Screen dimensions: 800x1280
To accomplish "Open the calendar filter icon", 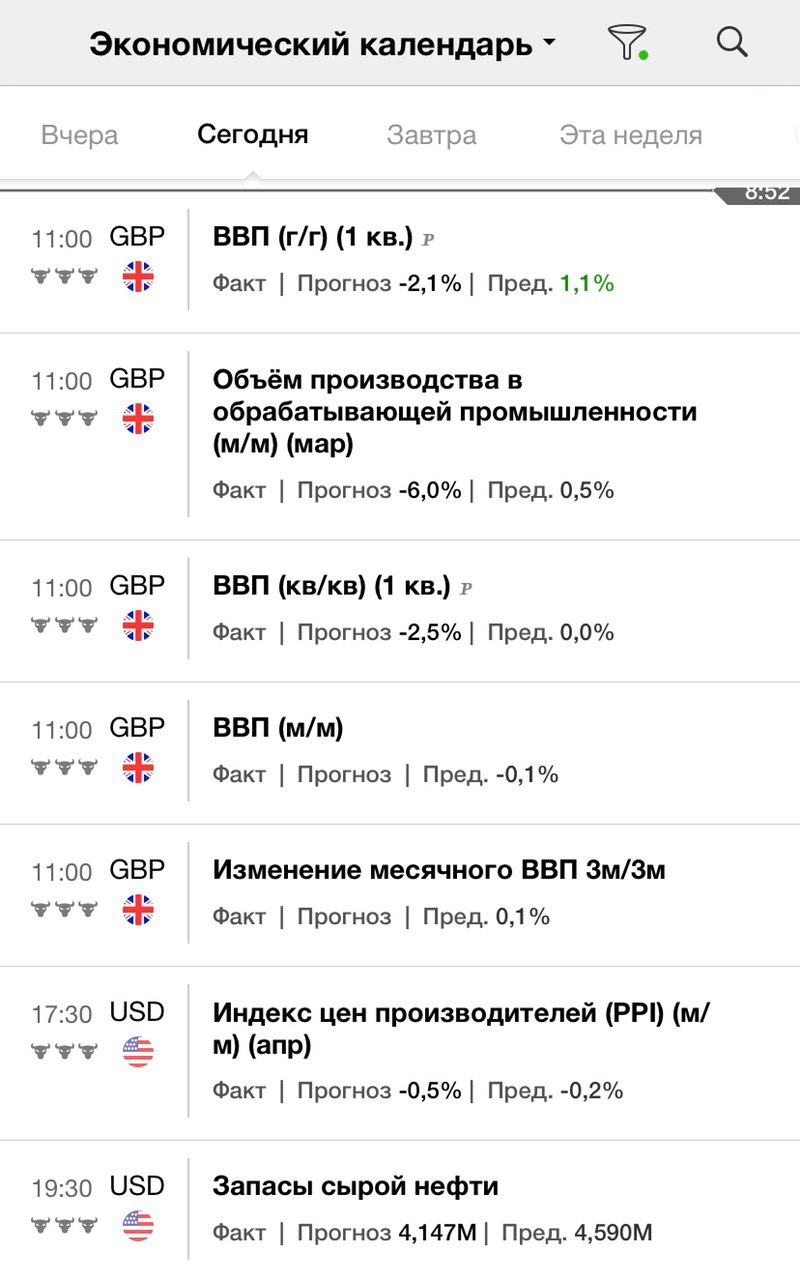I will pos(628,43).
